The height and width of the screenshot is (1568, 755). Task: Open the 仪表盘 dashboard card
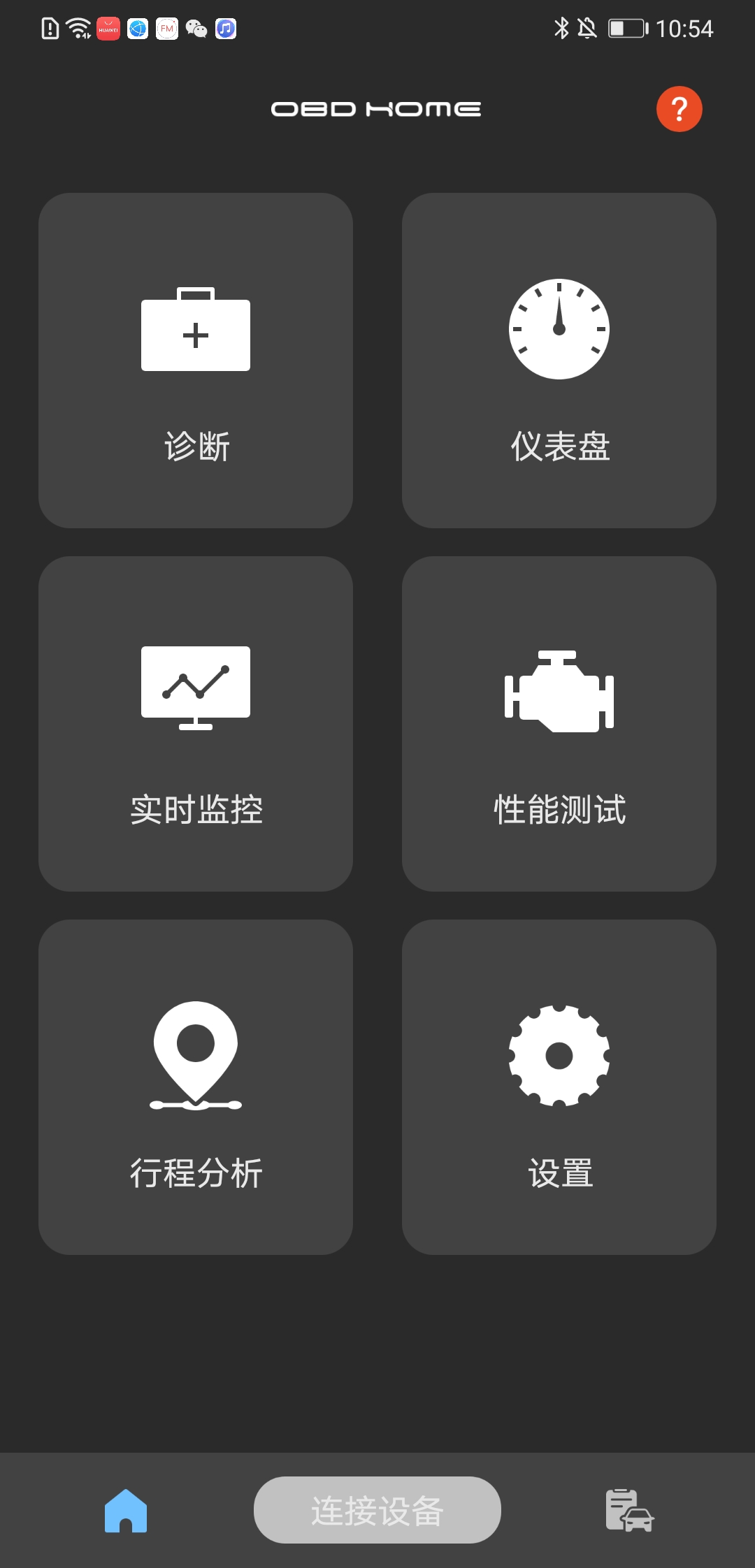click(x=559, y=361)
